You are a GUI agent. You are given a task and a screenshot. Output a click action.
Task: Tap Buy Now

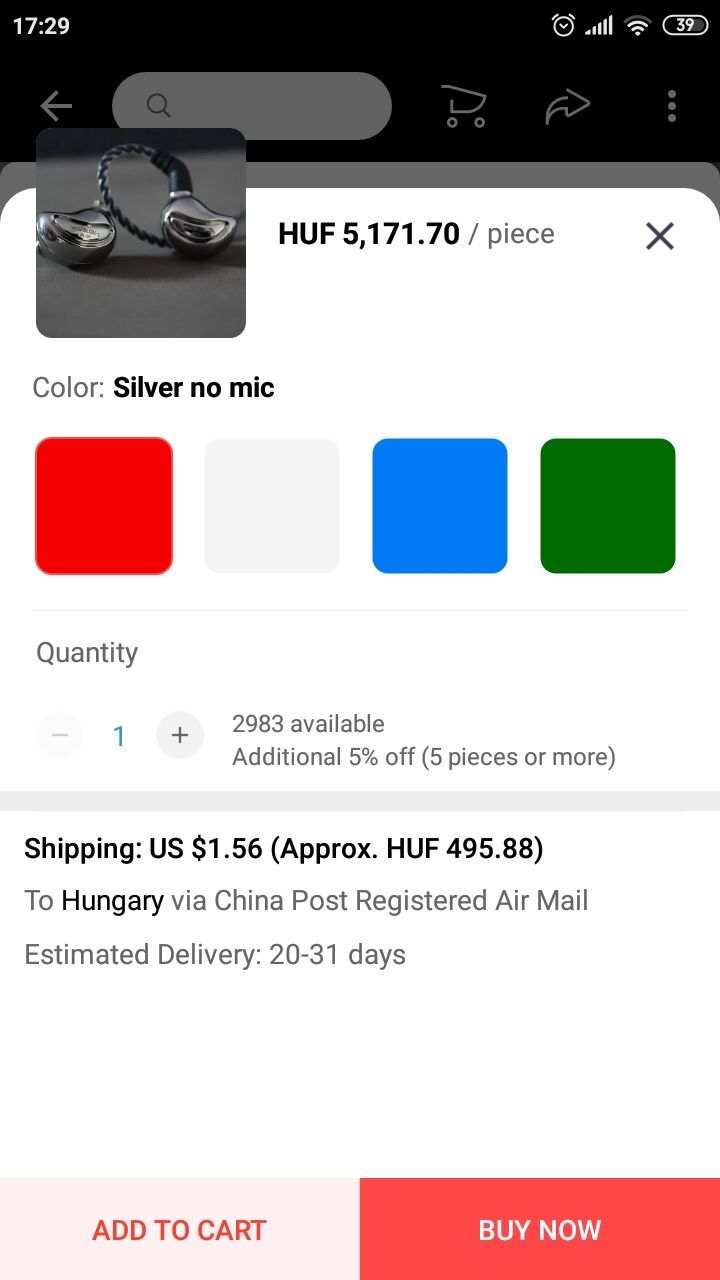coord(540,1229)
